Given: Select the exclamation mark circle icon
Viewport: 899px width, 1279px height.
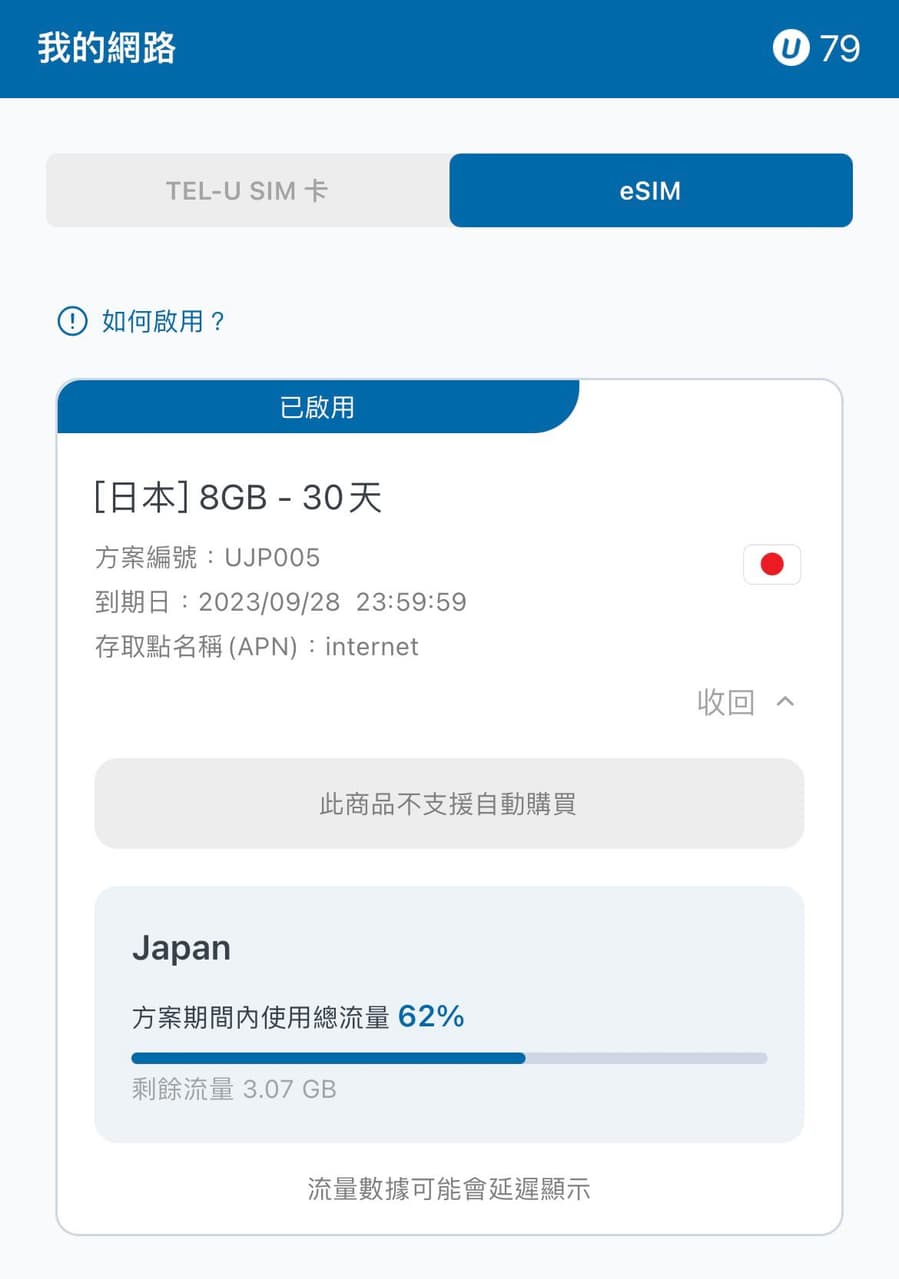Looking at the screenshot, I should click(x=71, y=321).
